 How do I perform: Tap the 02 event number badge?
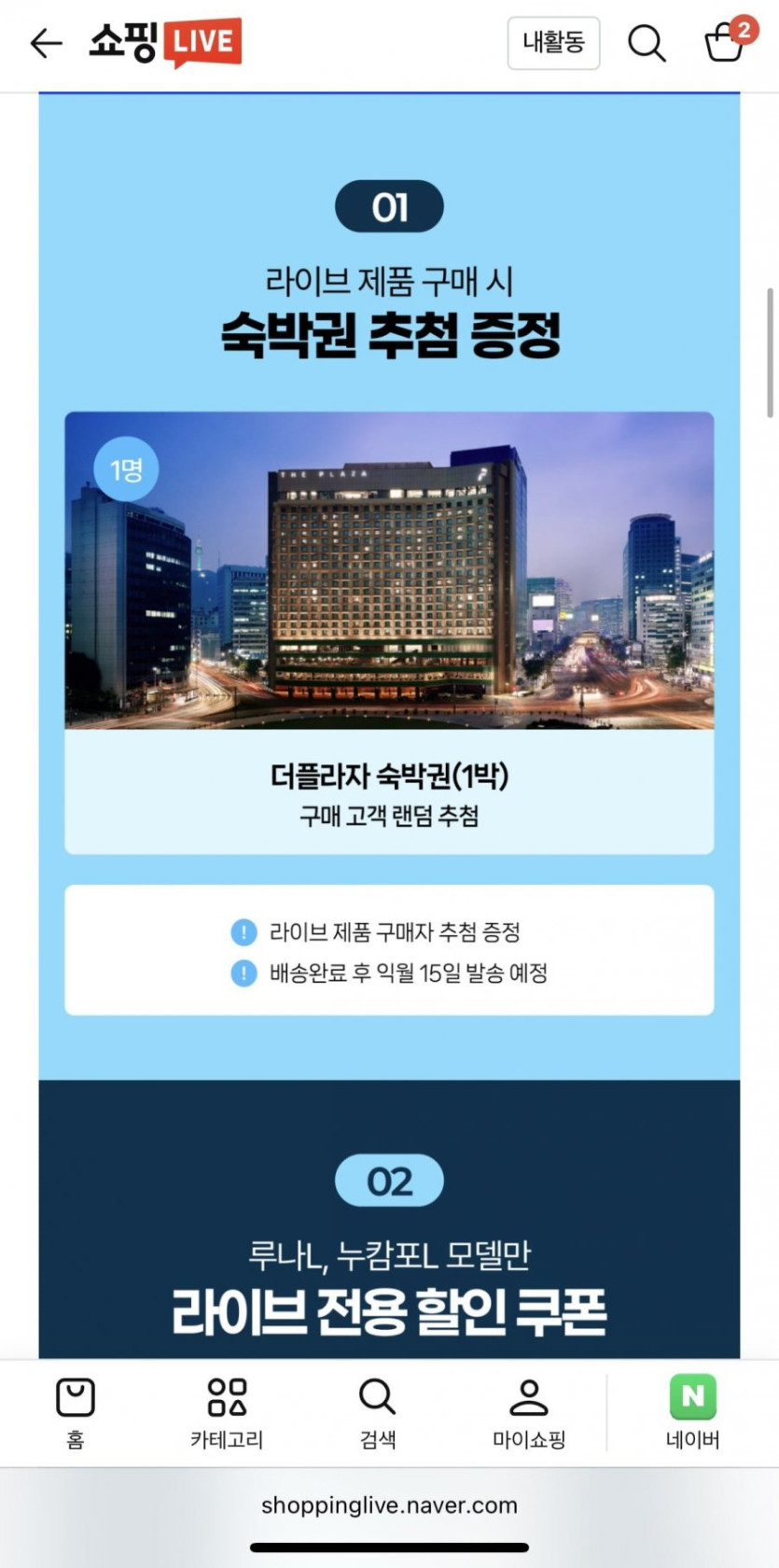click(389, 1180)
